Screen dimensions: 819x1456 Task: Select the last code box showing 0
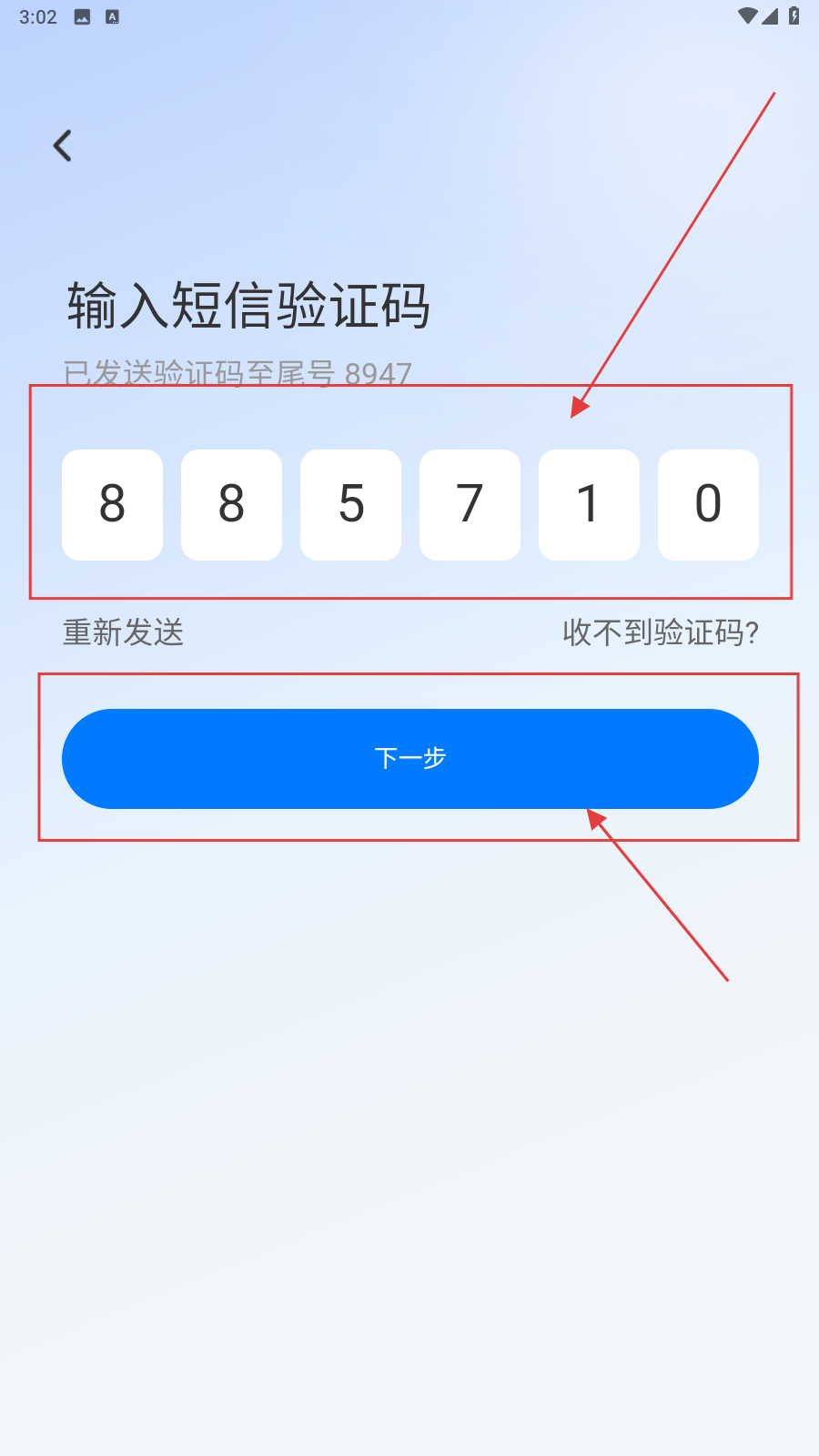708,504
